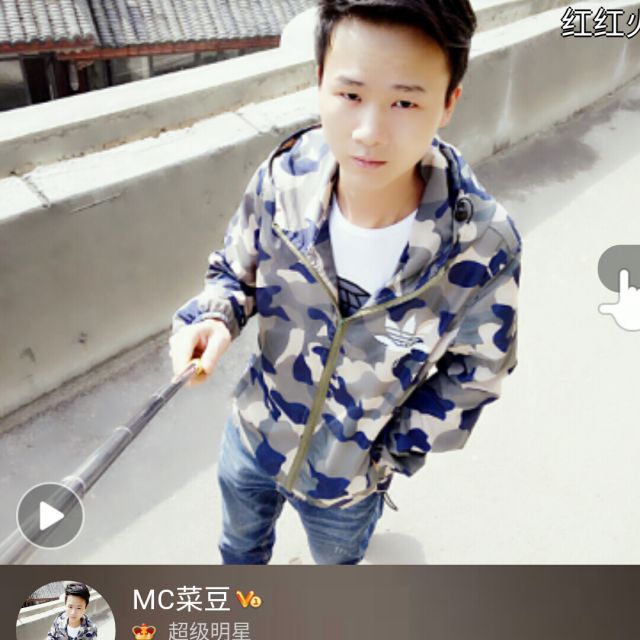640x640 pixels.
Task: Play the video from MC菜豆
Action: pyautogui.click(x=50, y=515)
